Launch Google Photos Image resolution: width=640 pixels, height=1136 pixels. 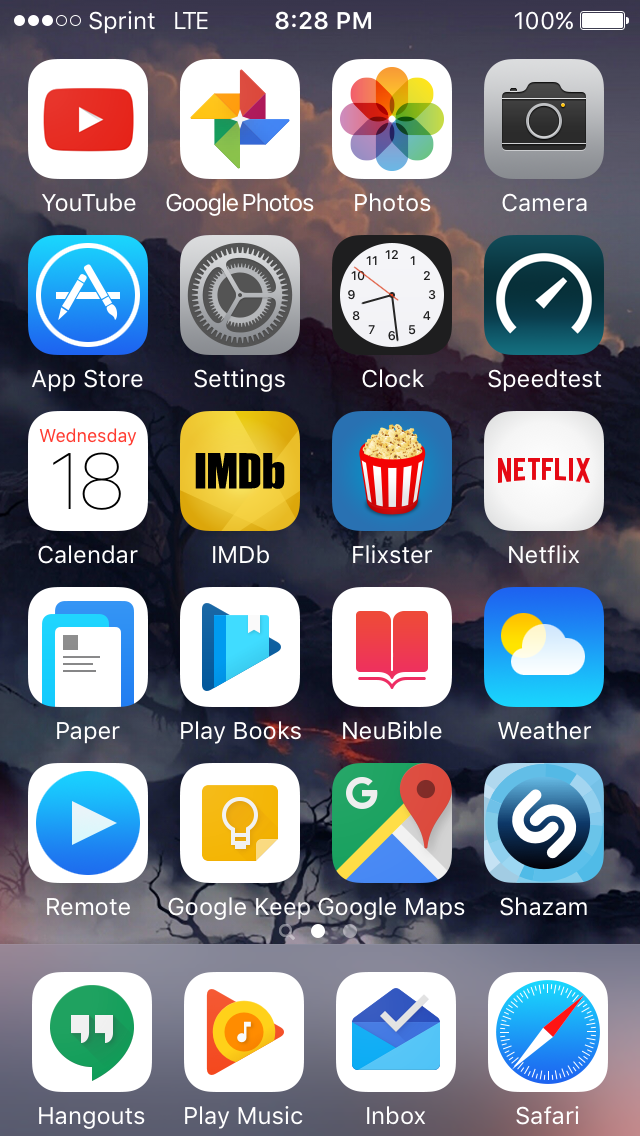(x=240, y=119)
